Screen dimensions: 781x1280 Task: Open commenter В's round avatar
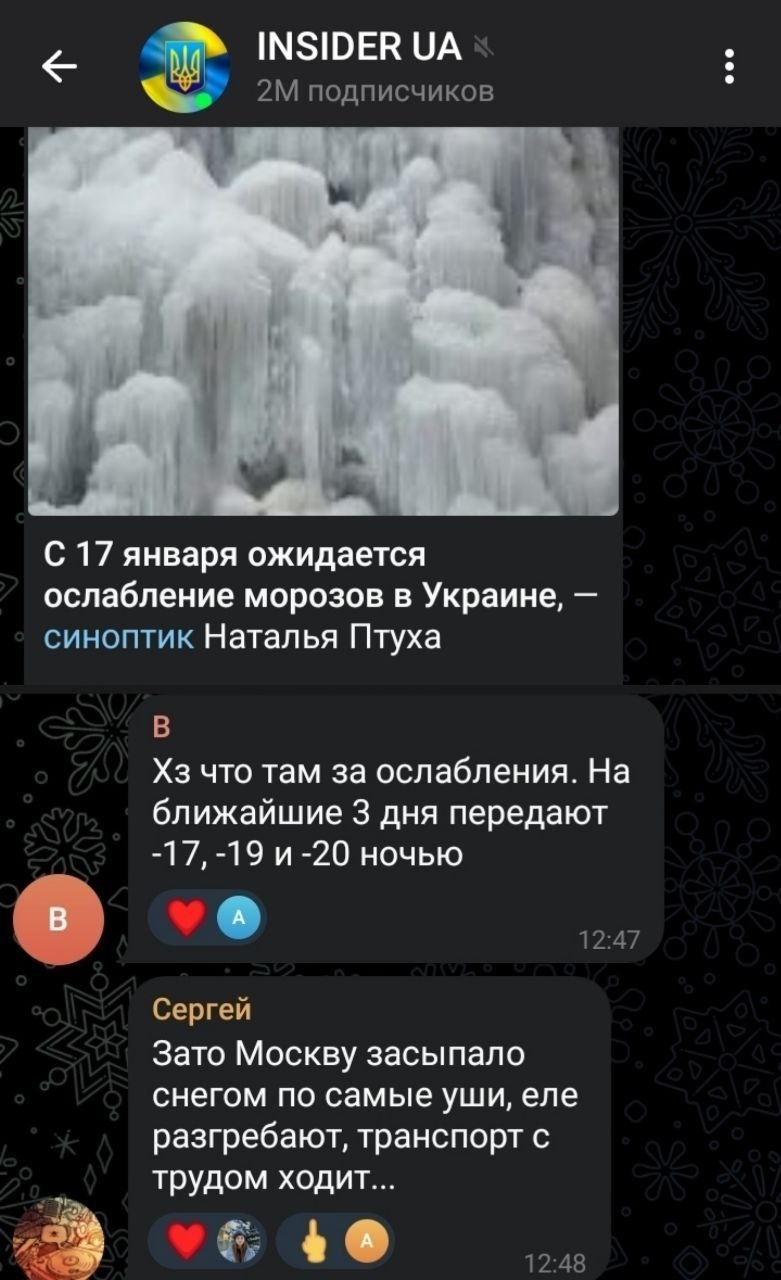(x=58, y=919)
